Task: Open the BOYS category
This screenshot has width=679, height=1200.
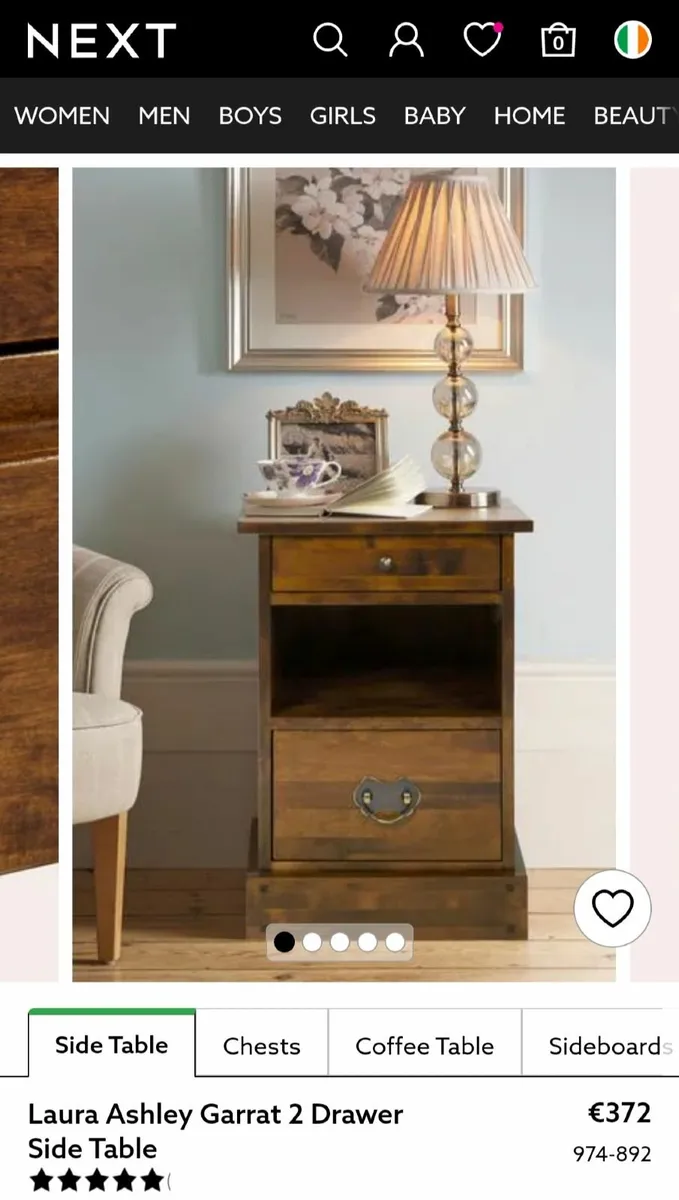Action: coord(250,116)
